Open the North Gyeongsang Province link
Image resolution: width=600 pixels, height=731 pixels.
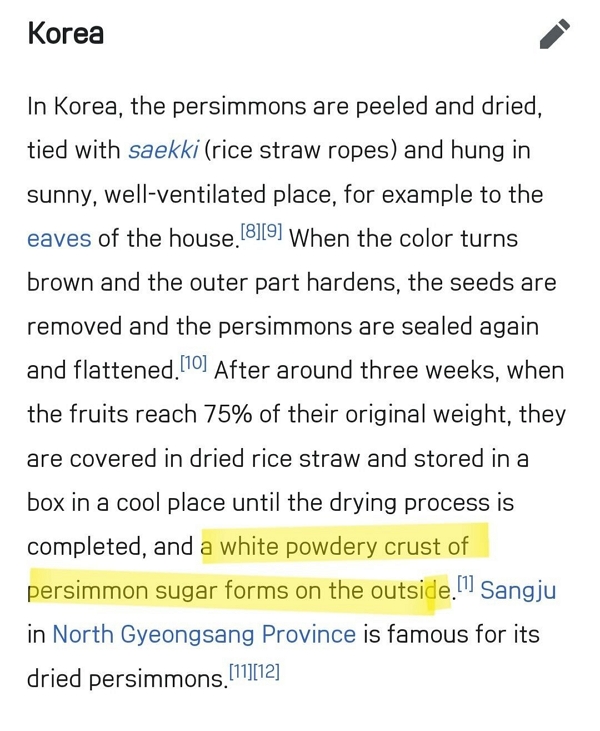203,634
